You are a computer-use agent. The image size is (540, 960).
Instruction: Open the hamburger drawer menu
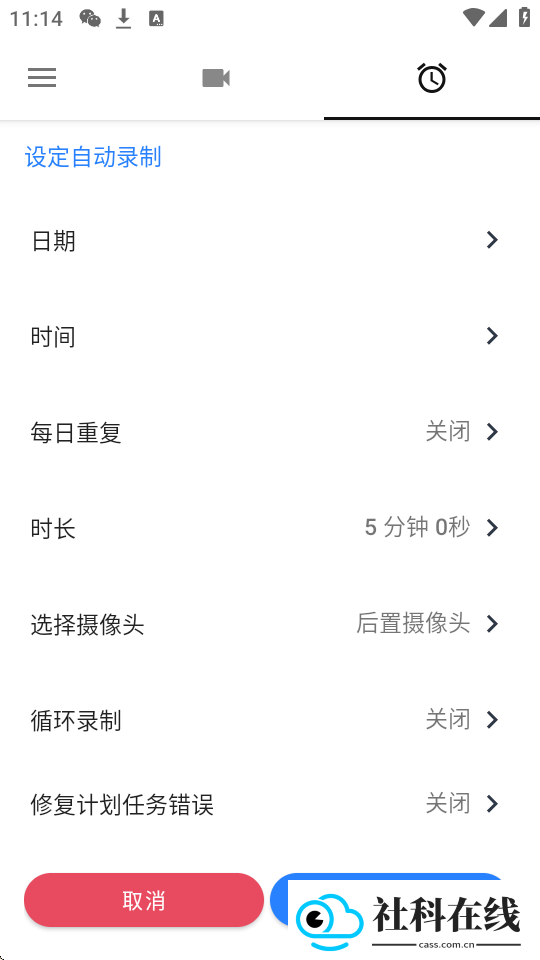(42, 78)
